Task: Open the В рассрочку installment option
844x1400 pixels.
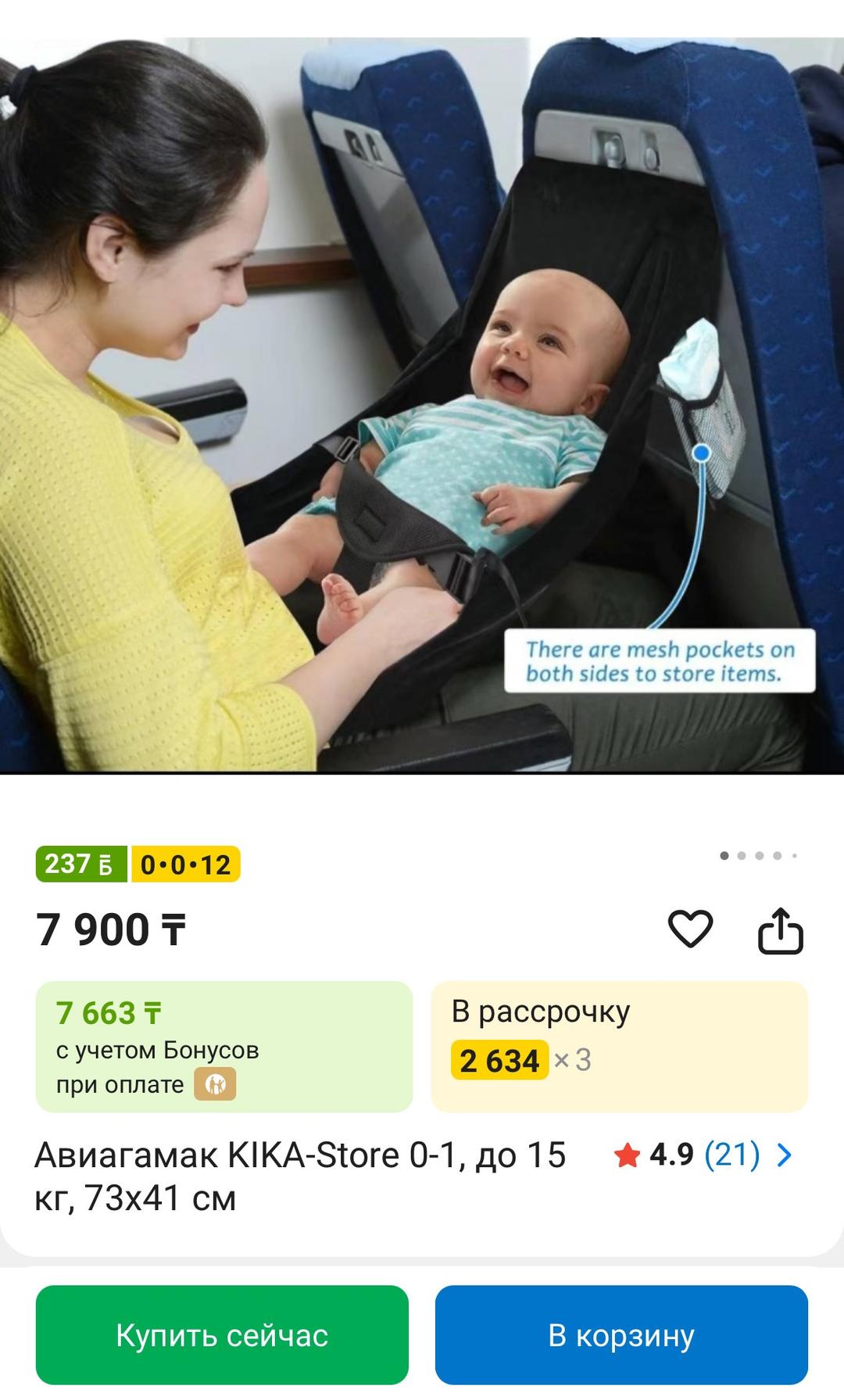Action: 620,1047
